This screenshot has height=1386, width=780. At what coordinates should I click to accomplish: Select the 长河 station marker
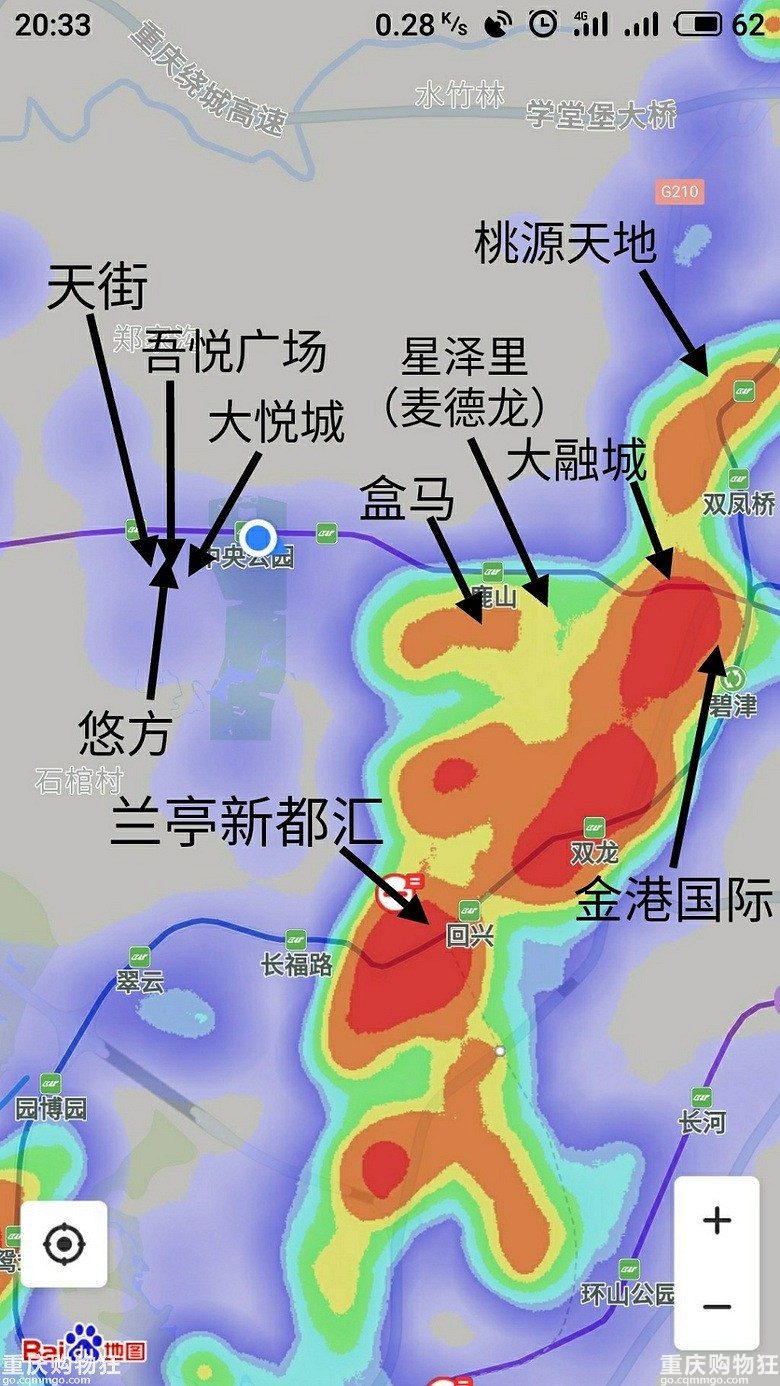(701, 1097)
